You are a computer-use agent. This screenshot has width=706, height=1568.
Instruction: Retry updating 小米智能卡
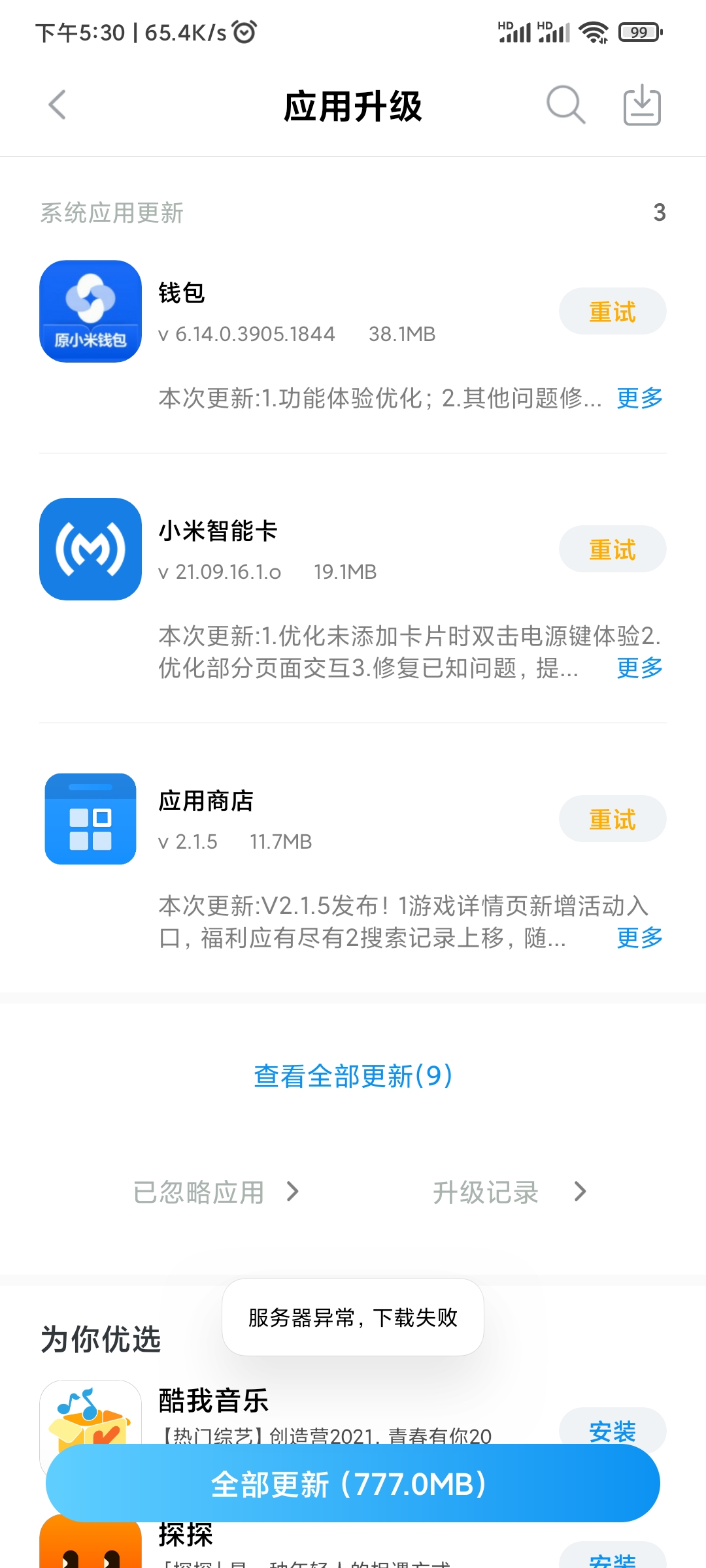click(x=613, y=549)
